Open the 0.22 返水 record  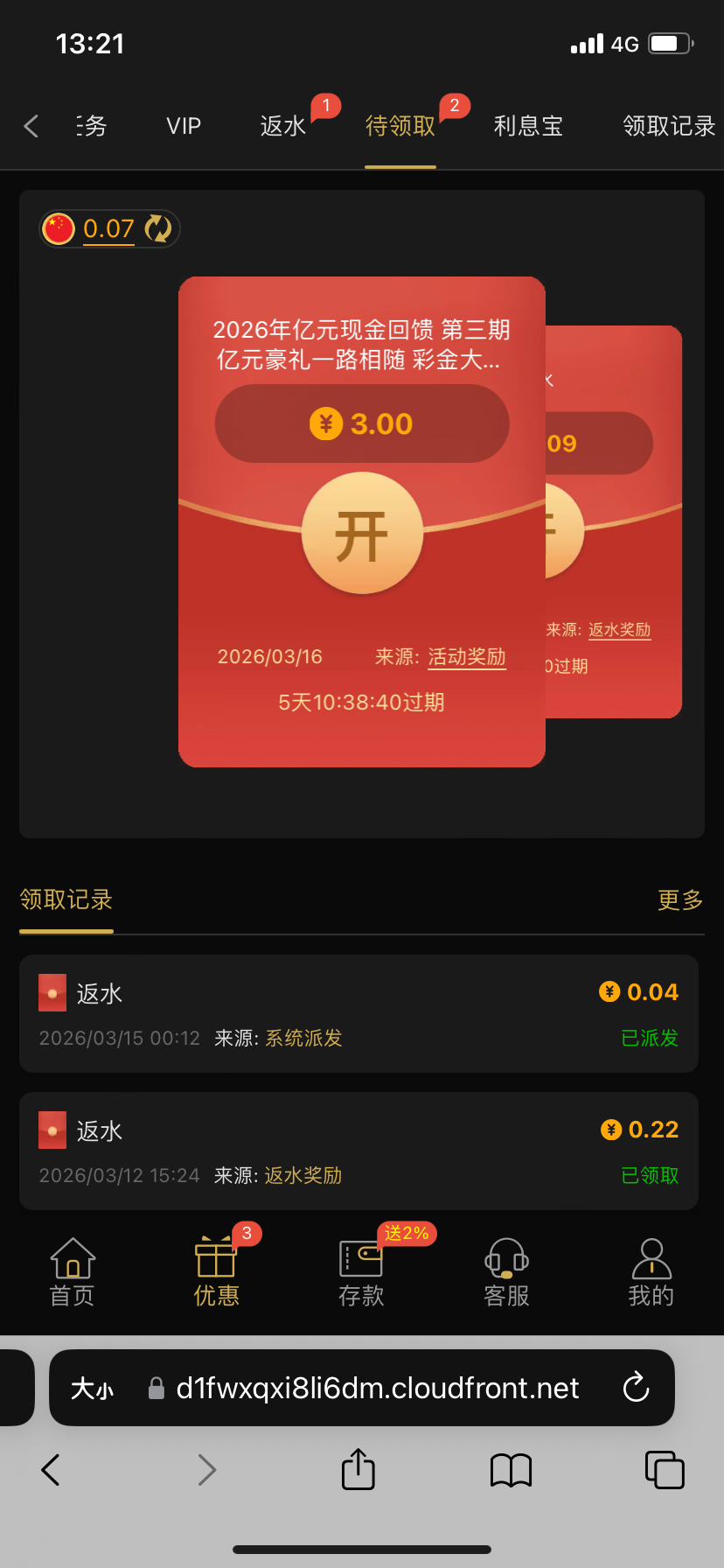pos(359,1151)
